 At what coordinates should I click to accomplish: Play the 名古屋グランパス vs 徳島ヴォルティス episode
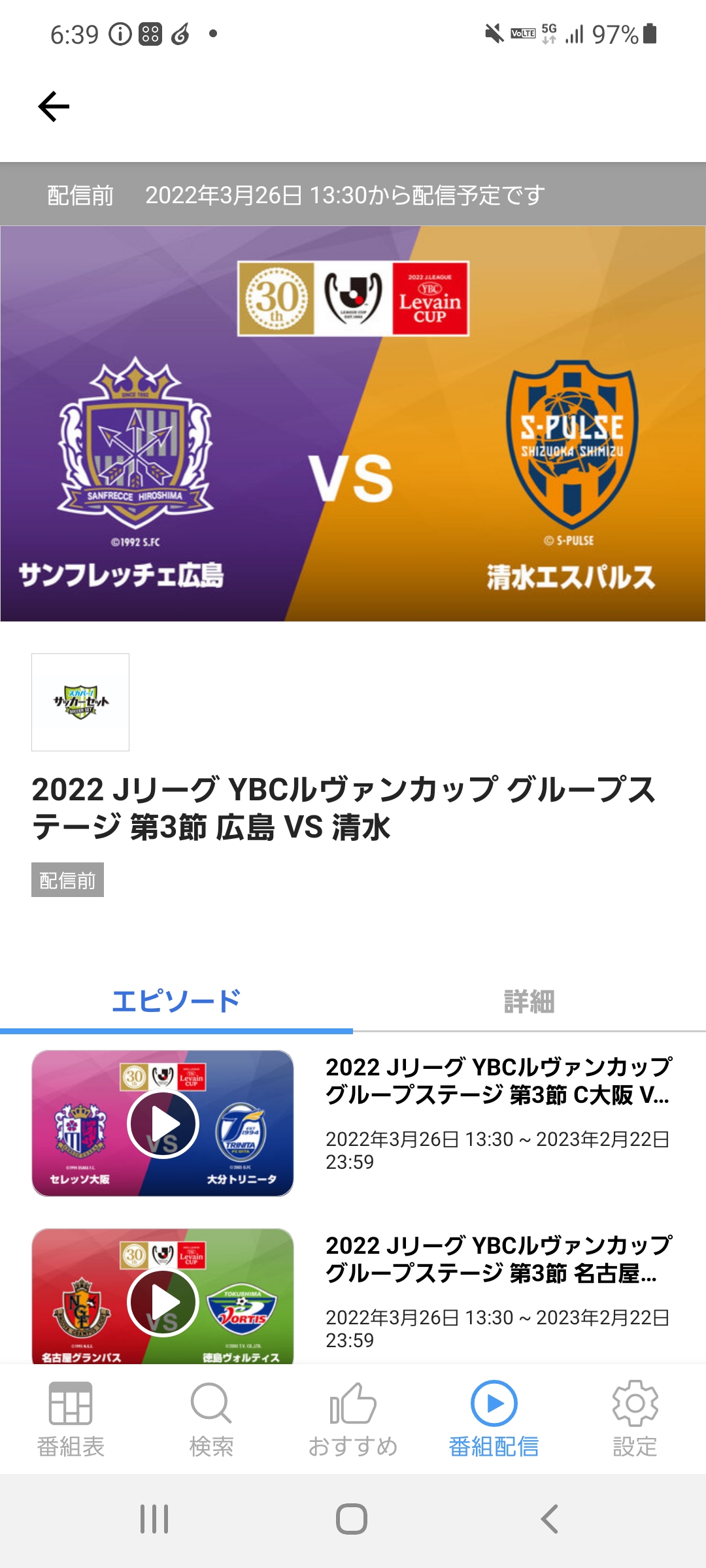[163, 1301]
